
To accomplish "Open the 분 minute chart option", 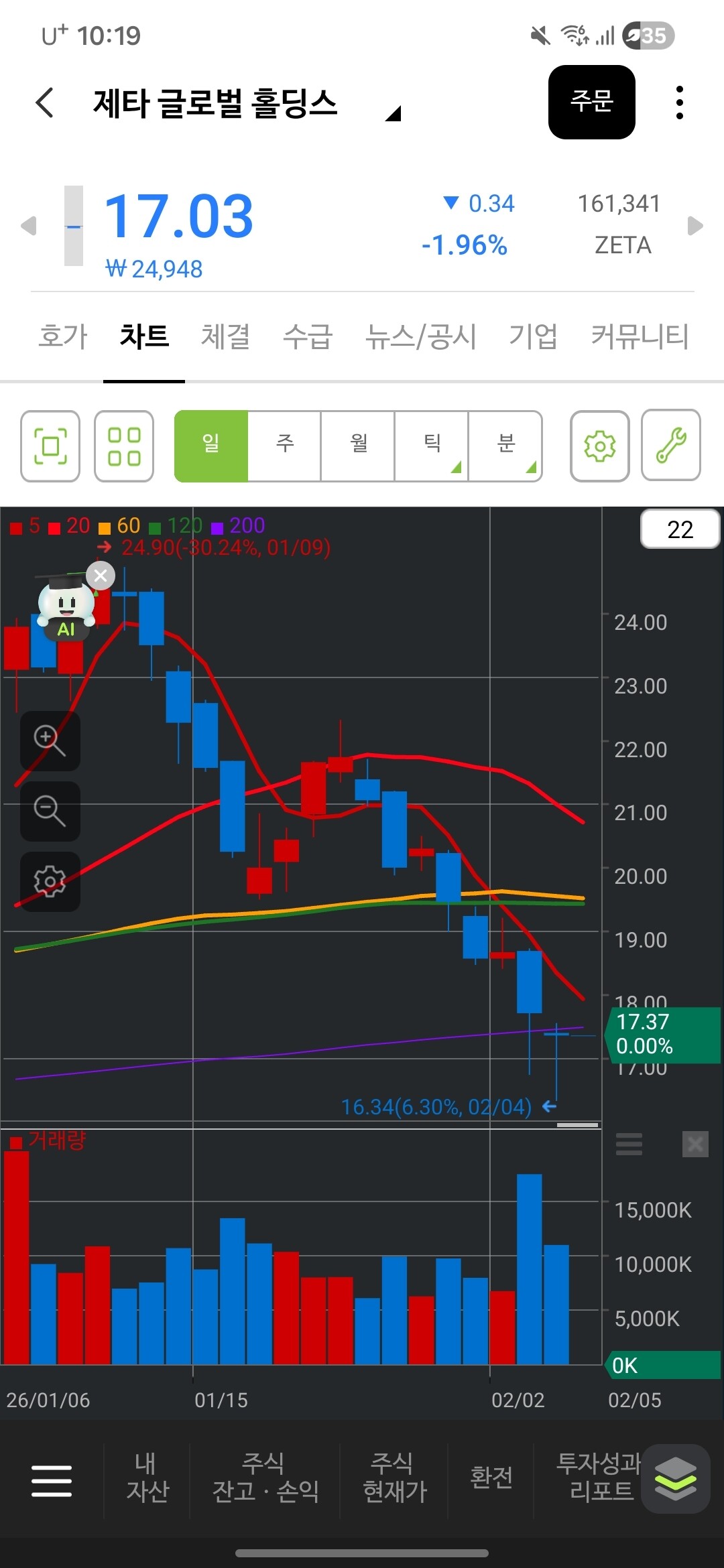I will 505,445.
